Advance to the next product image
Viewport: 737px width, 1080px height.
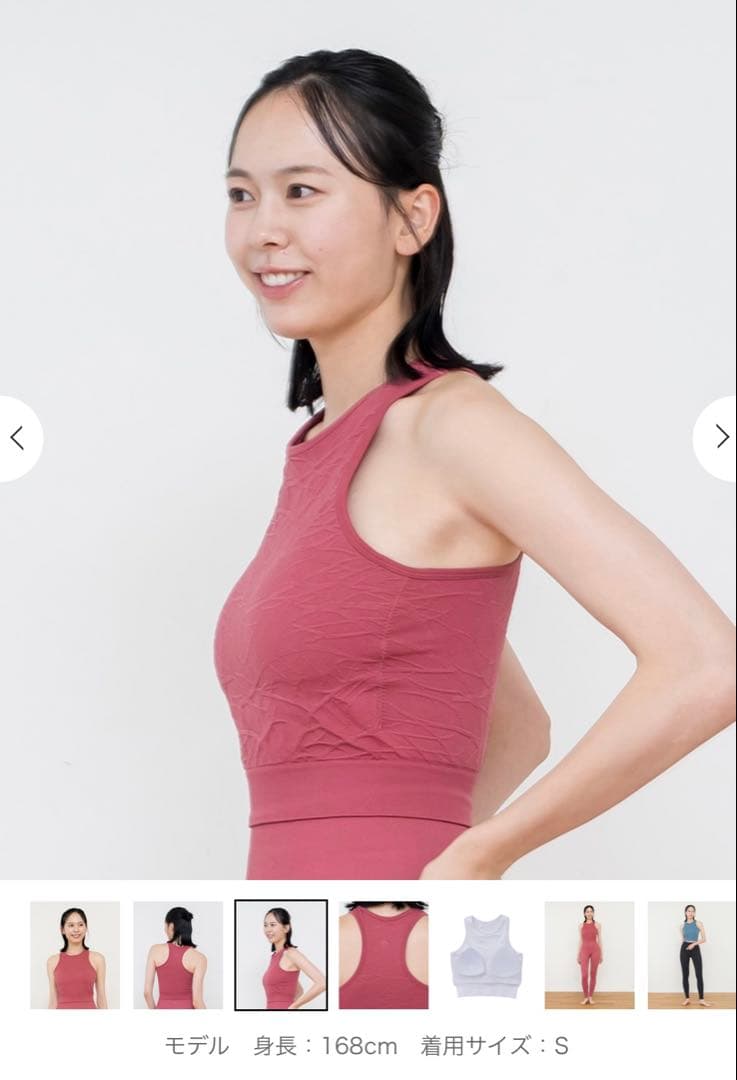pyautogui.click(x=720, y=437)
